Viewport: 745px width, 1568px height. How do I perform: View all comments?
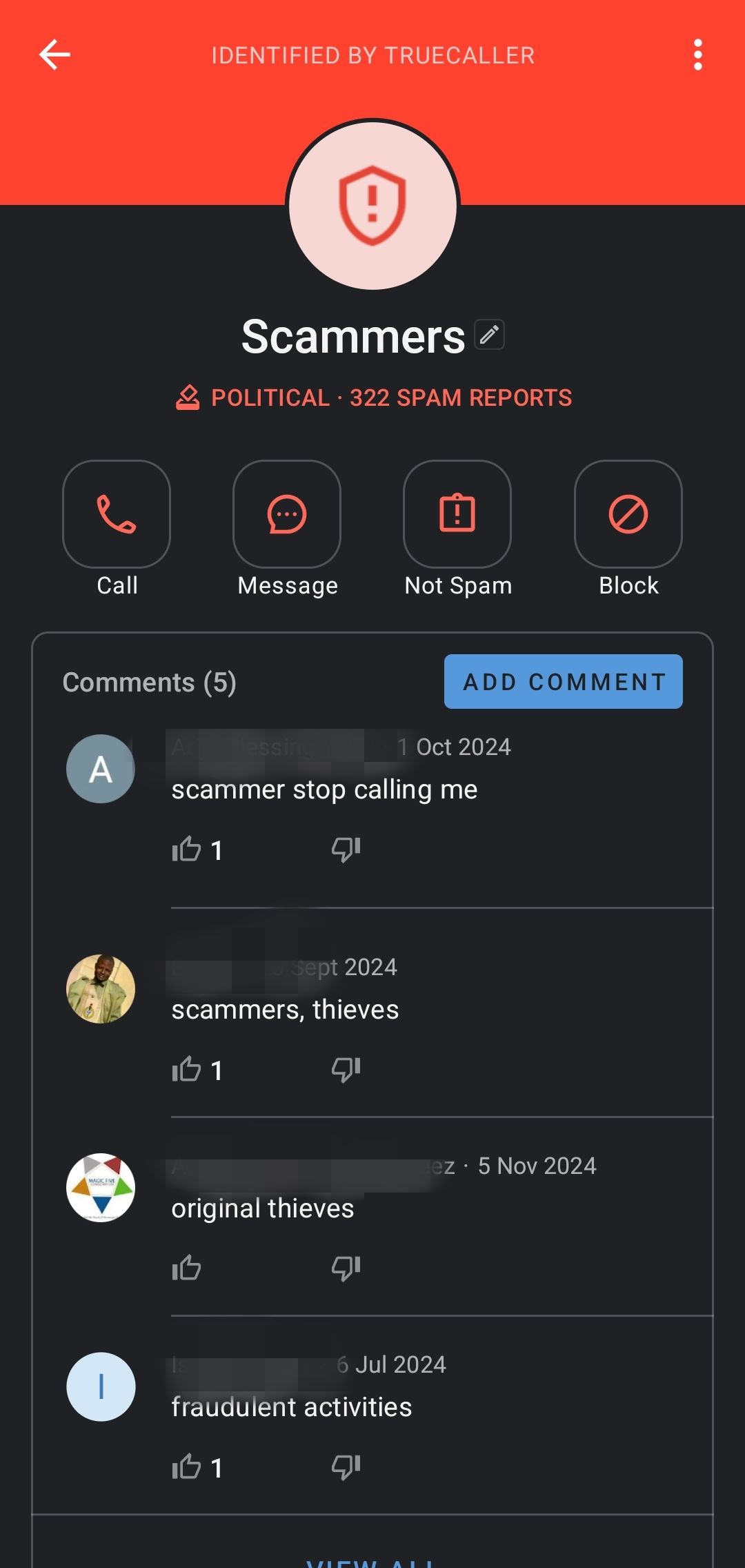[371, 1561]
